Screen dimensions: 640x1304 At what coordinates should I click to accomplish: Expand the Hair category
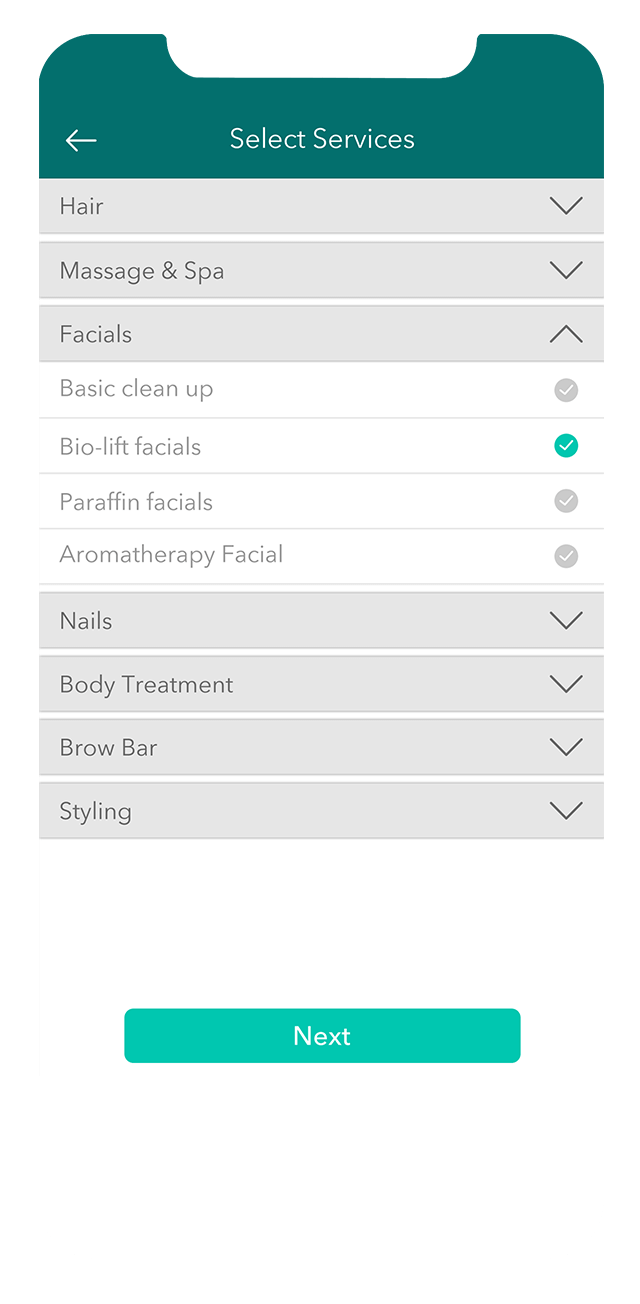coord(565,206)
